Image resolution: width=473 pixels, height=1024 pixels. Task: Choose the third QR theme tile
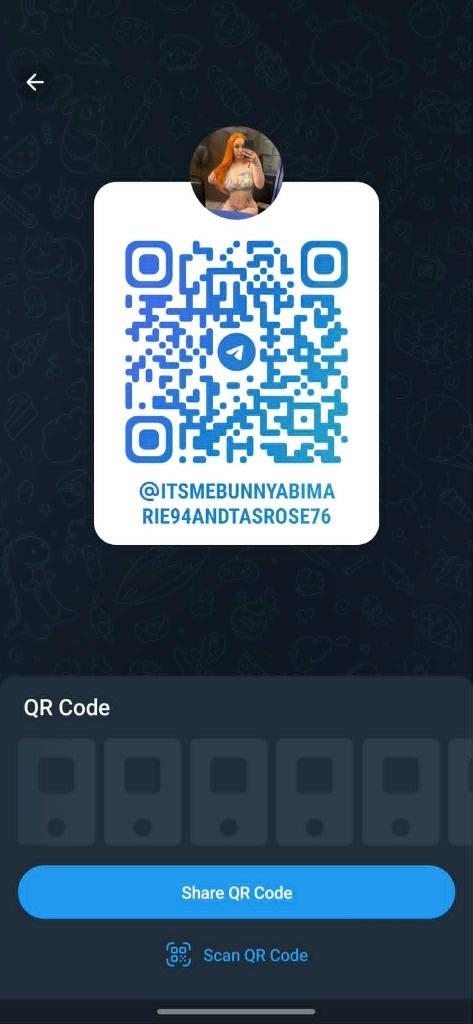[x=229, y=792]
